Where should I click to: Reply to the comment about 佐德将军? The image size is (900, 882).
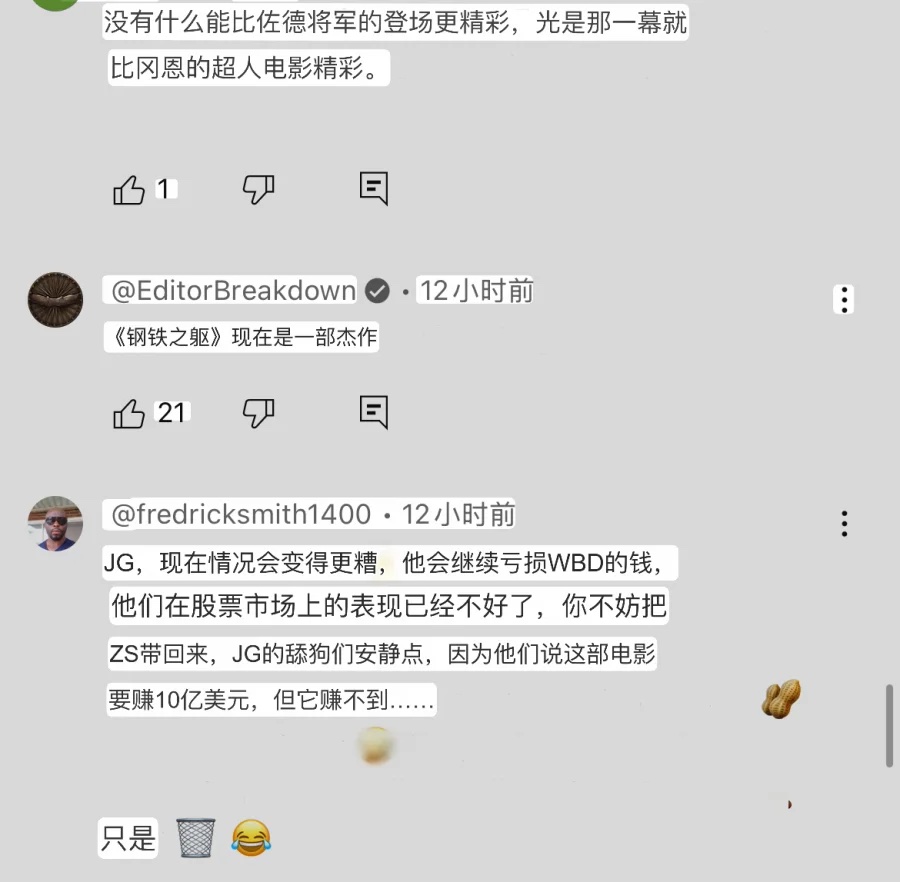pos(374,188)
